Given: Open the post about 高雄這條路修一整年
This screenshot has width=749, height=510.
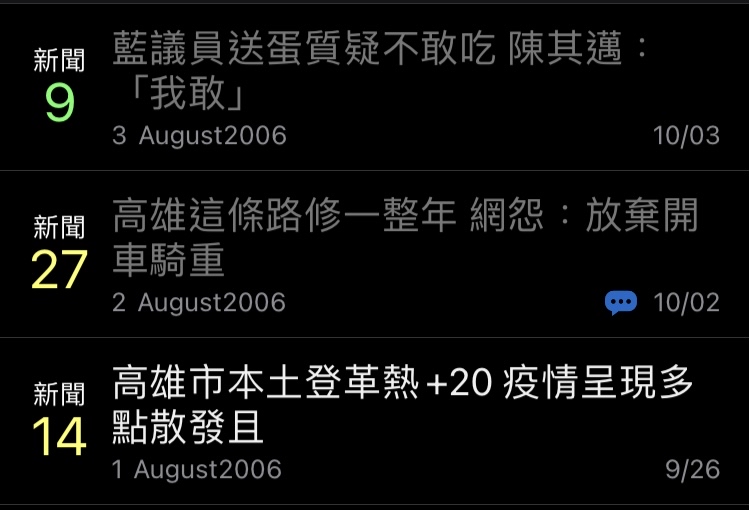Looking at the screenshot, I should click(404, 238).
